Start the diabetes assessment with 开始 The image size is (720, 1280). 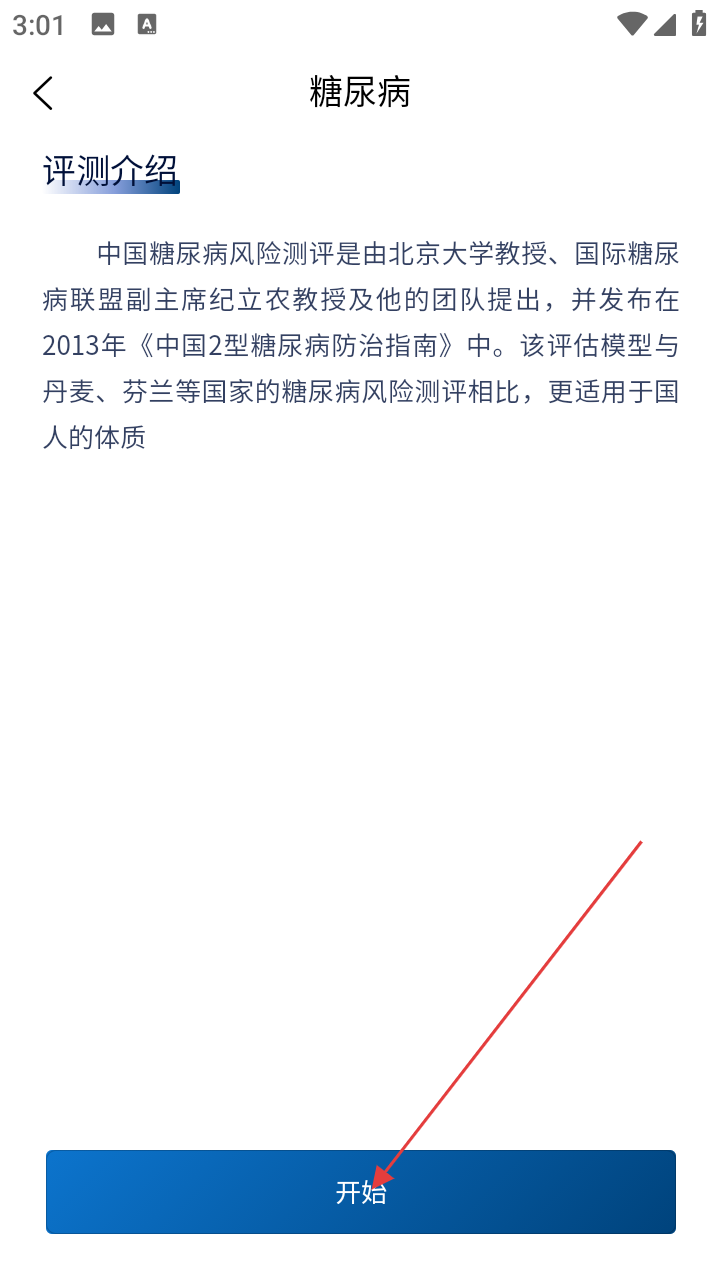[x=360, y=1191]
